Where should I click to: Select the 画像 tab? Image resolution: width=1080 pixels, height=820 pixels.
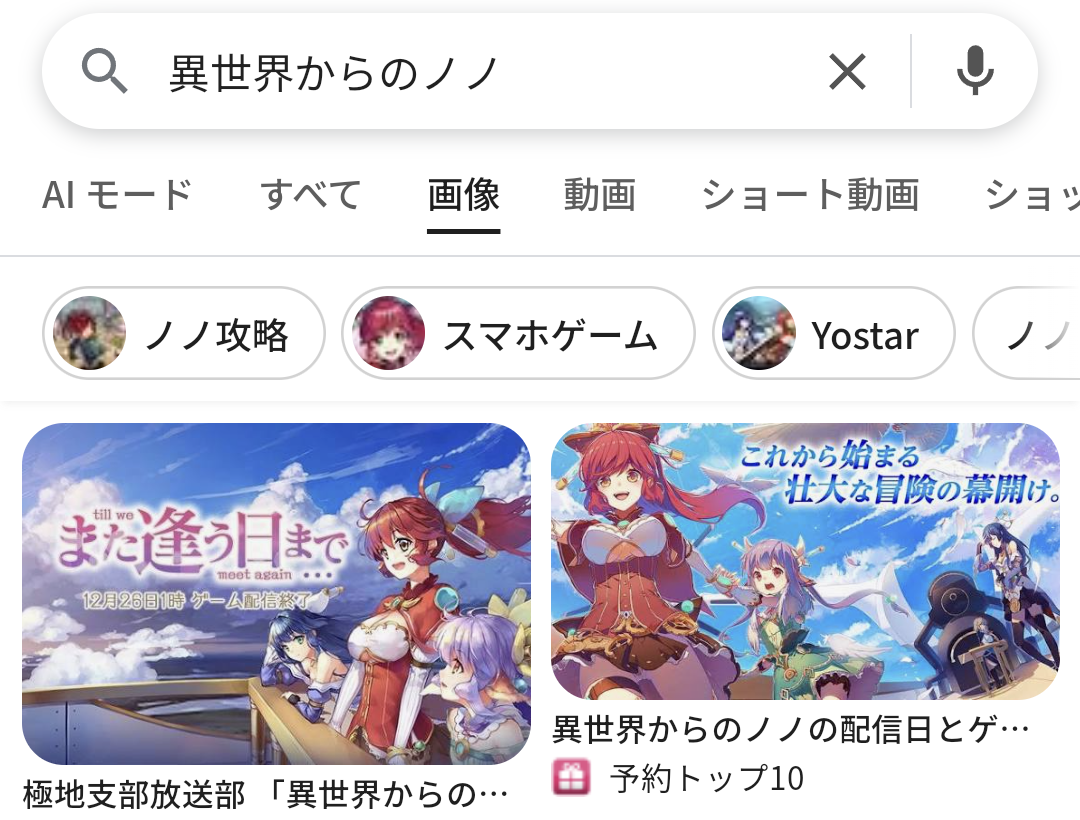click(463, 194)
